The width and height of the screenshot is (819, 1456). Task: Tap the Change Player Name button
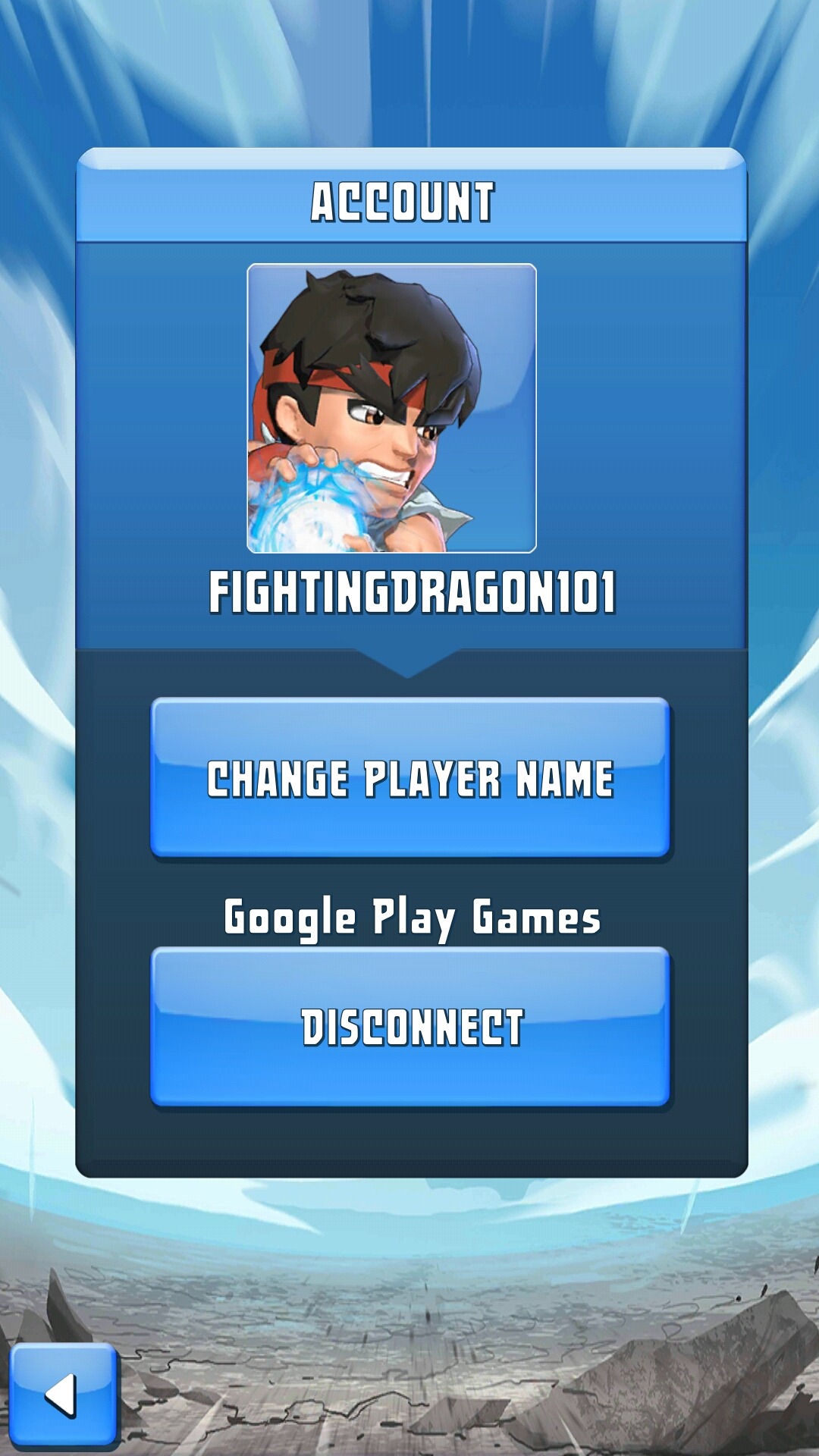pos(410,778)
